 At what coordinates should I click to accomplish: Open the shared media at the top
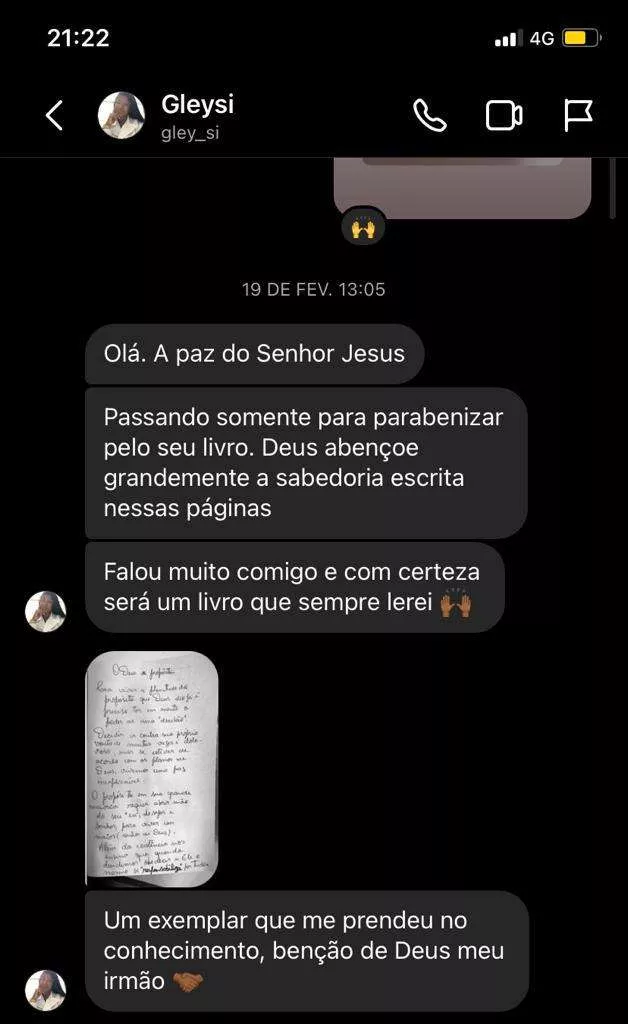(x=462, y=187)
